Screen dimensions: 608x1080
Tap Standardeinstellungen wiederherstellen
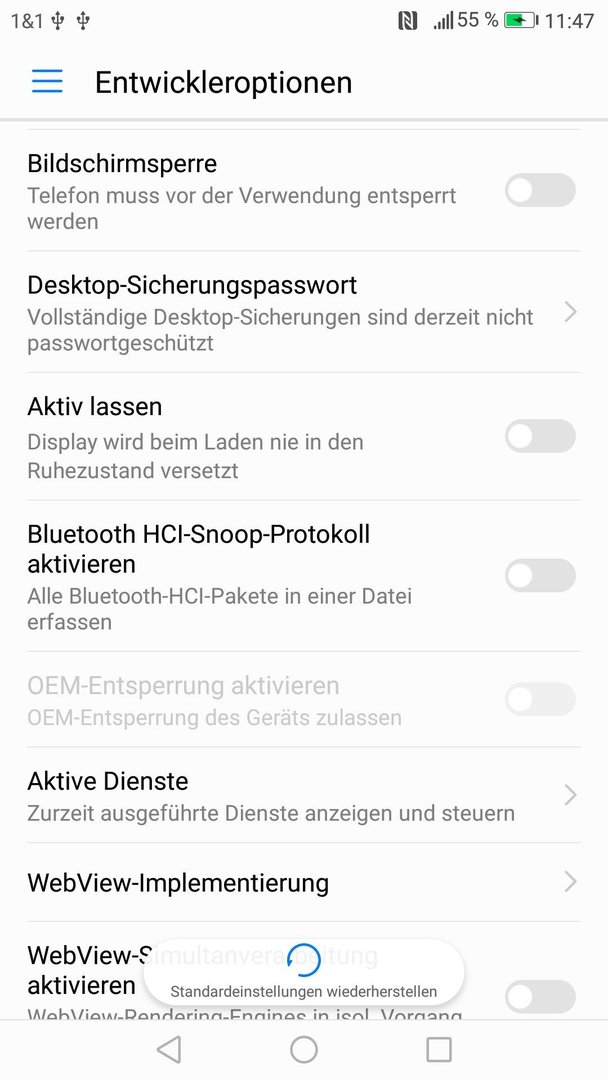(304, 973)
